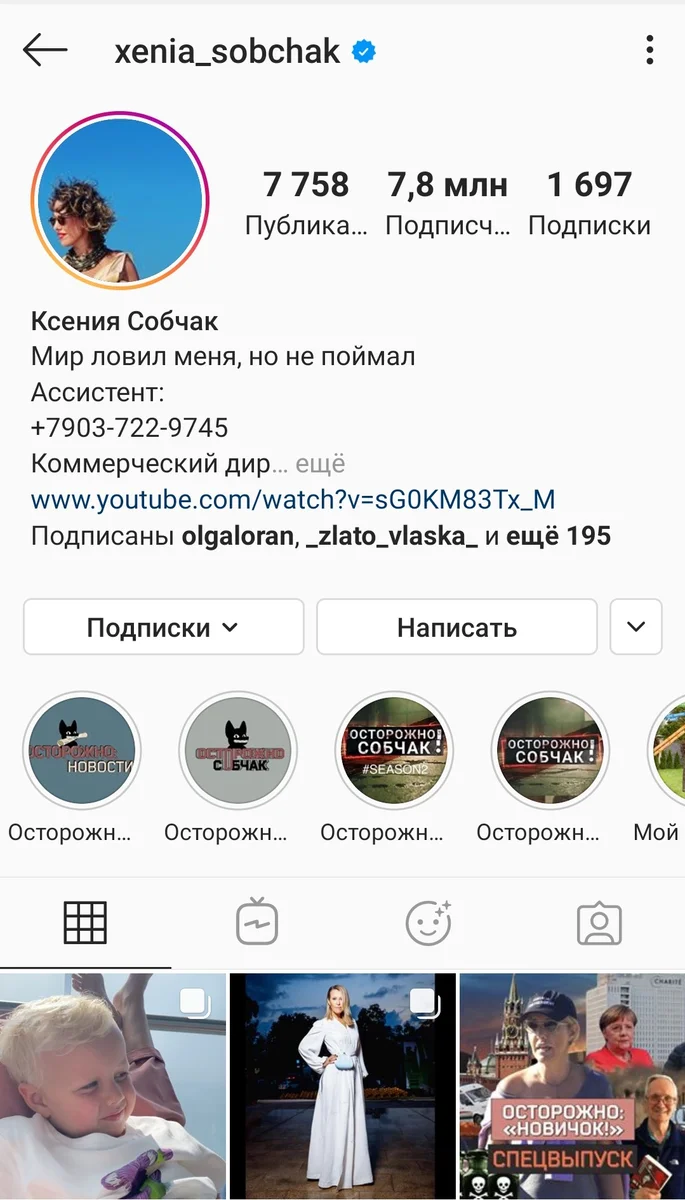The width and height of the screenshot is (685, 1200).
Task: Open the white dress photo post
Action: [342, 1087]
